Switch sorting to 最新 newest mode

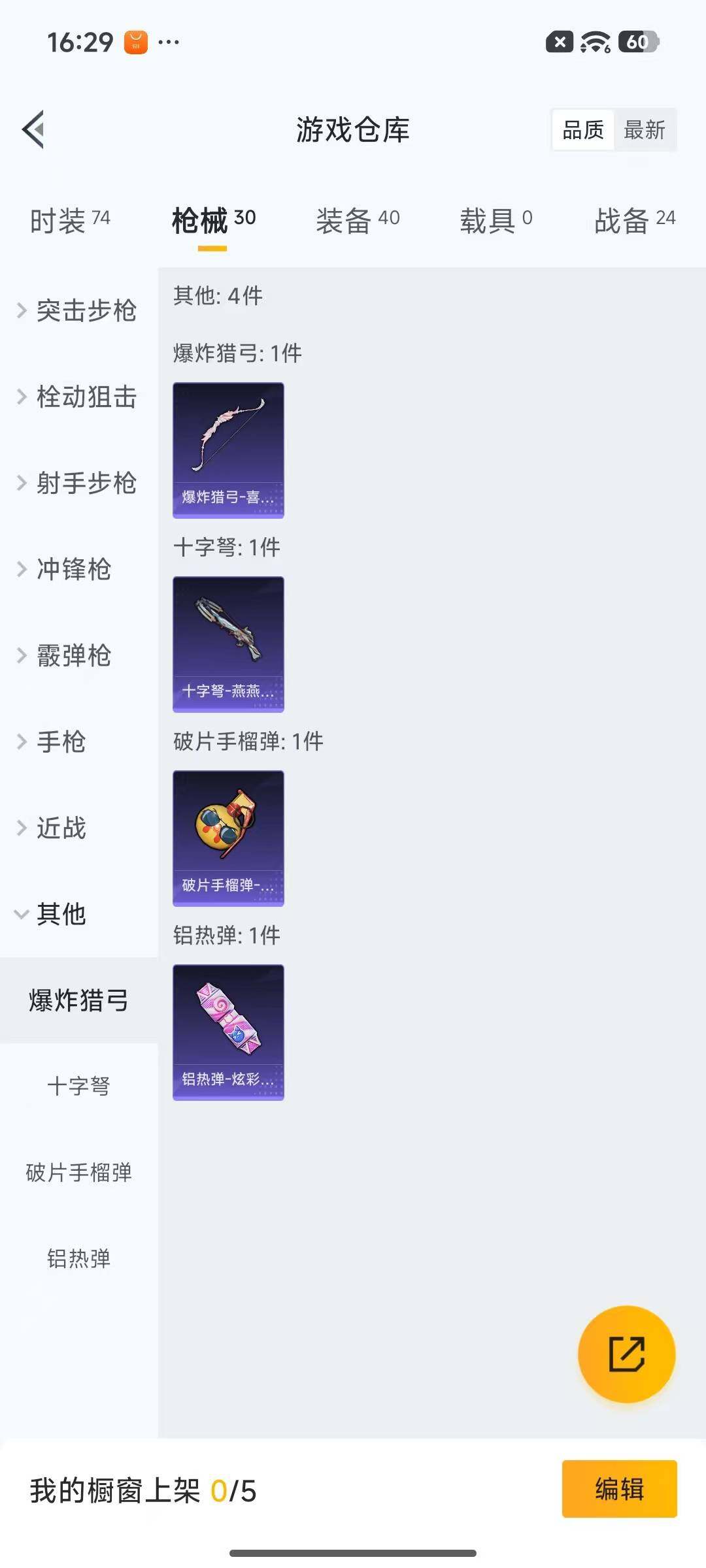click(x=646, y=130)
